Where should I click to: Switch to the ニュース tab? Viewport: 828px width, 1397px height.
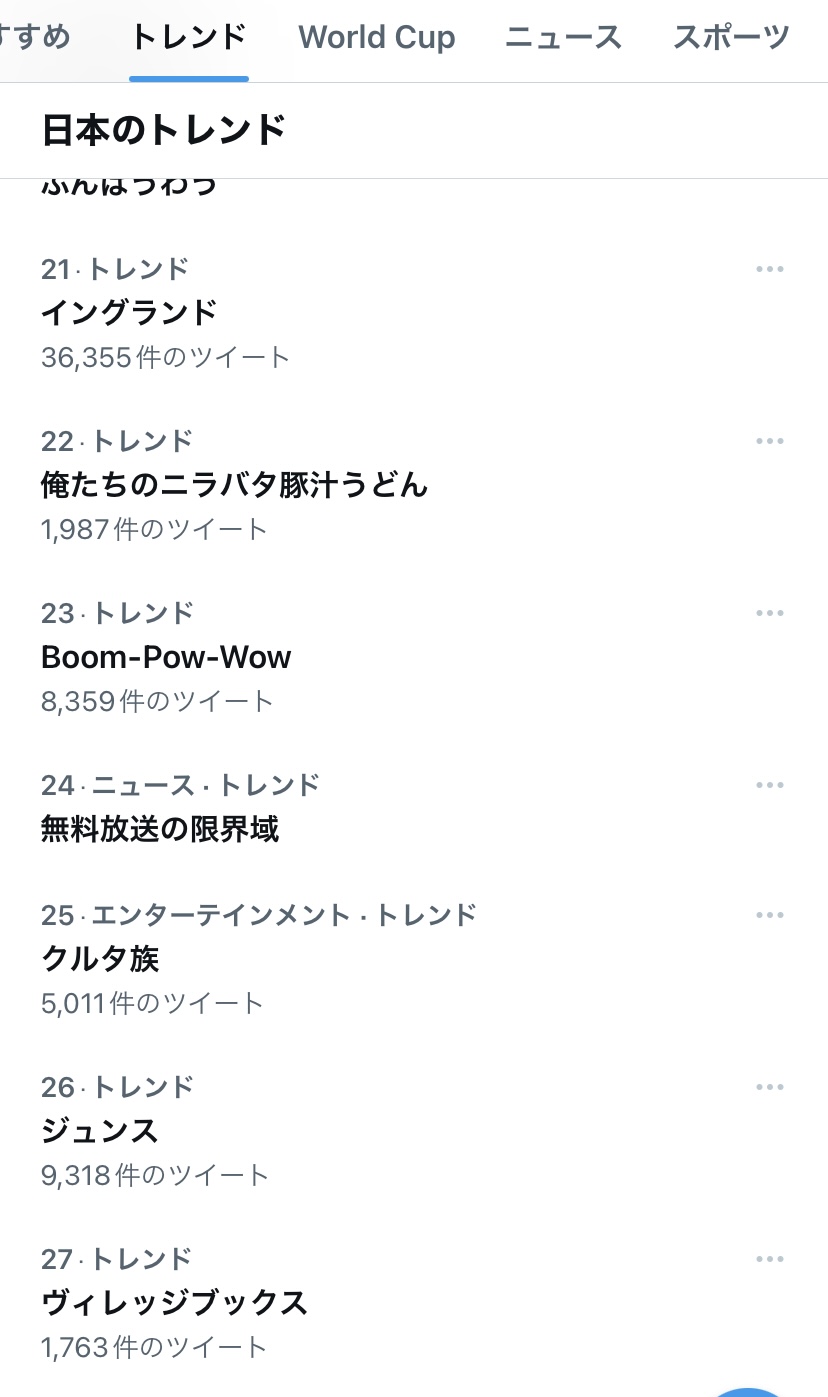[x=563, y=38]
